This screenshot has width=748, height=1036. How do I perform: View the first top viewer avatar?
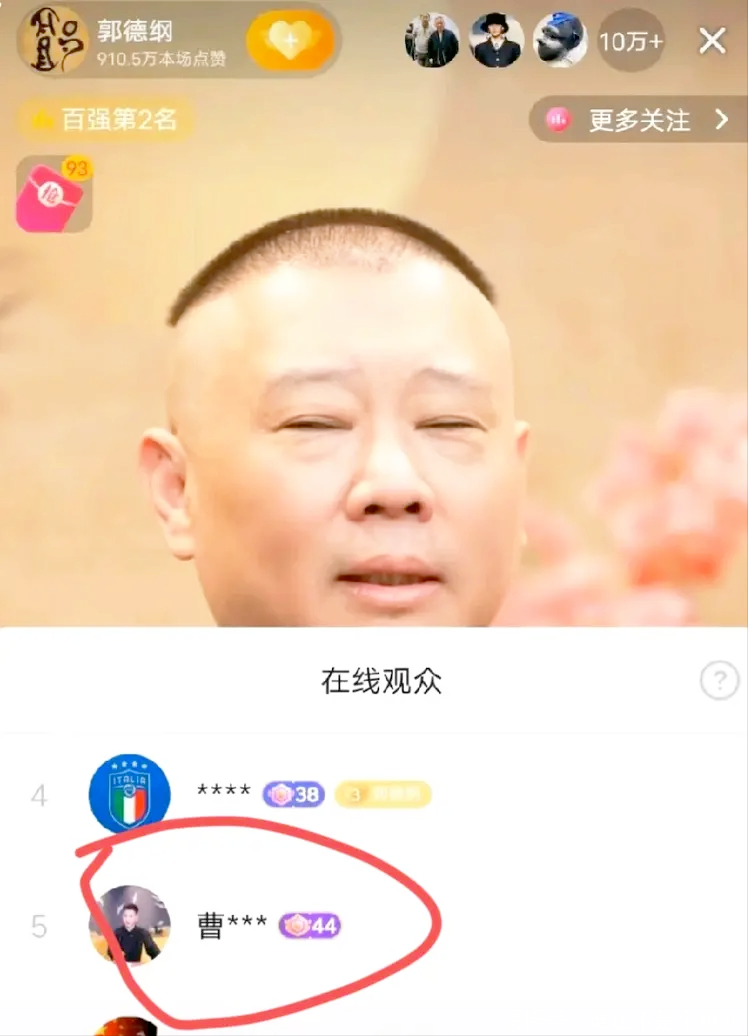[x=432, y=41]
